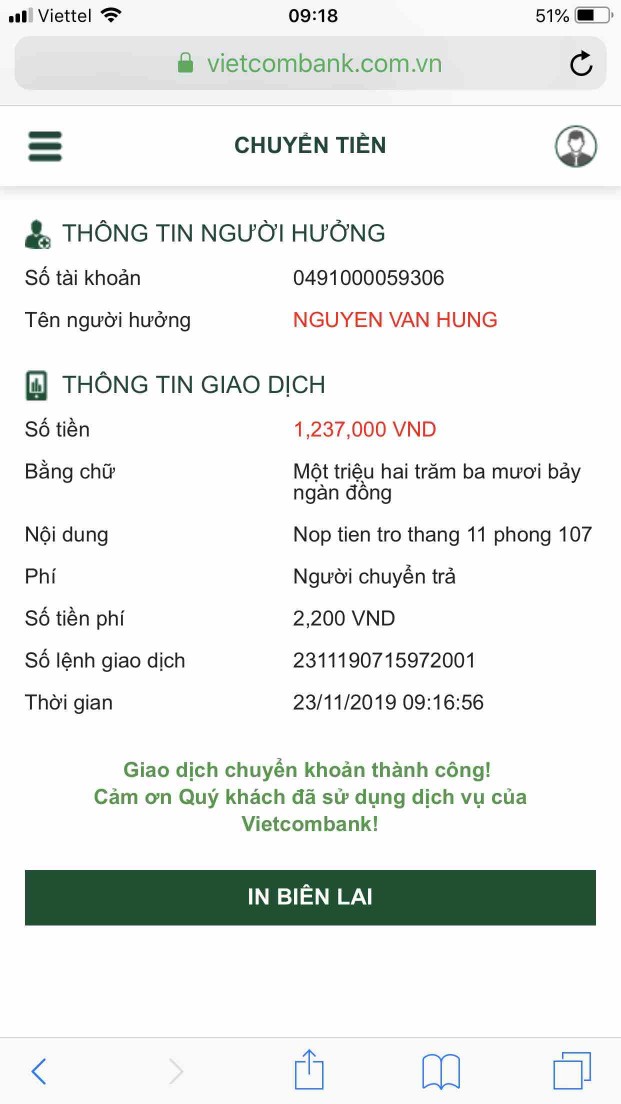
Task: Show all open Safari tabs
Action: click(x=572, y=1071)
